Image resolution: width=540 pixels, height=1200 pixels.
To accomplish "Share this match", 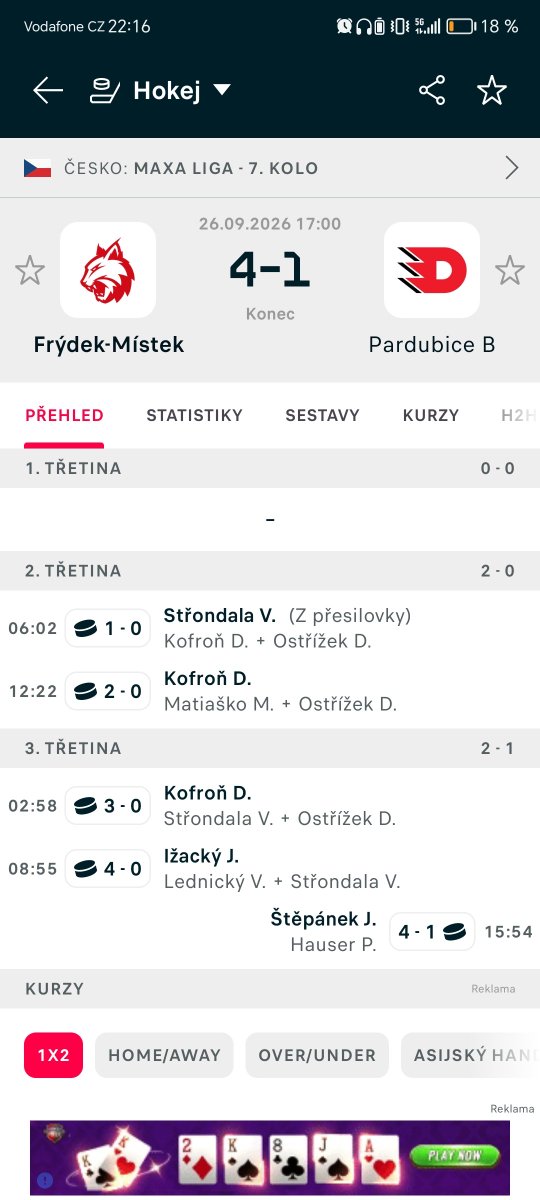I will [432, 91].
